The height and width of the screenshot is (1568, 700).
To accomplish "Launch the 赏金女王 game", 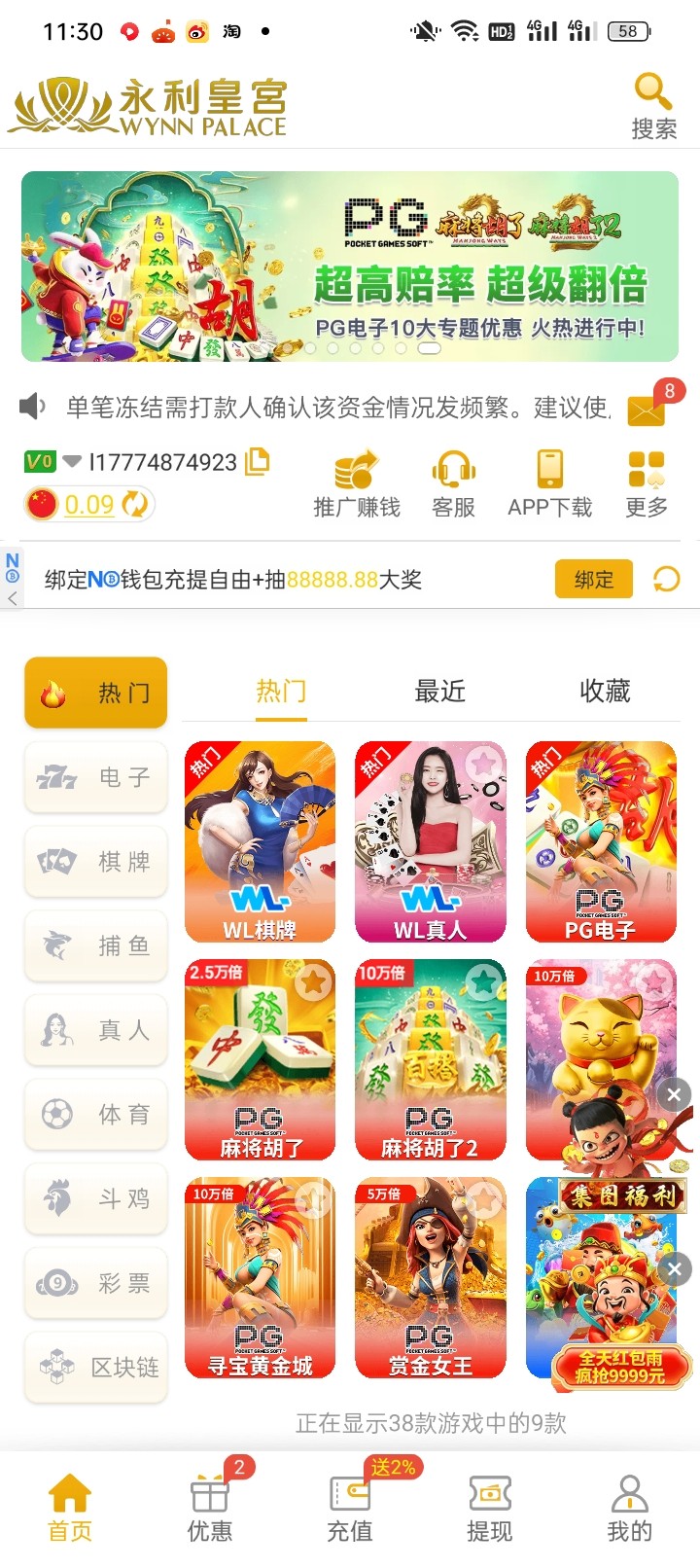I will 430,1278.
